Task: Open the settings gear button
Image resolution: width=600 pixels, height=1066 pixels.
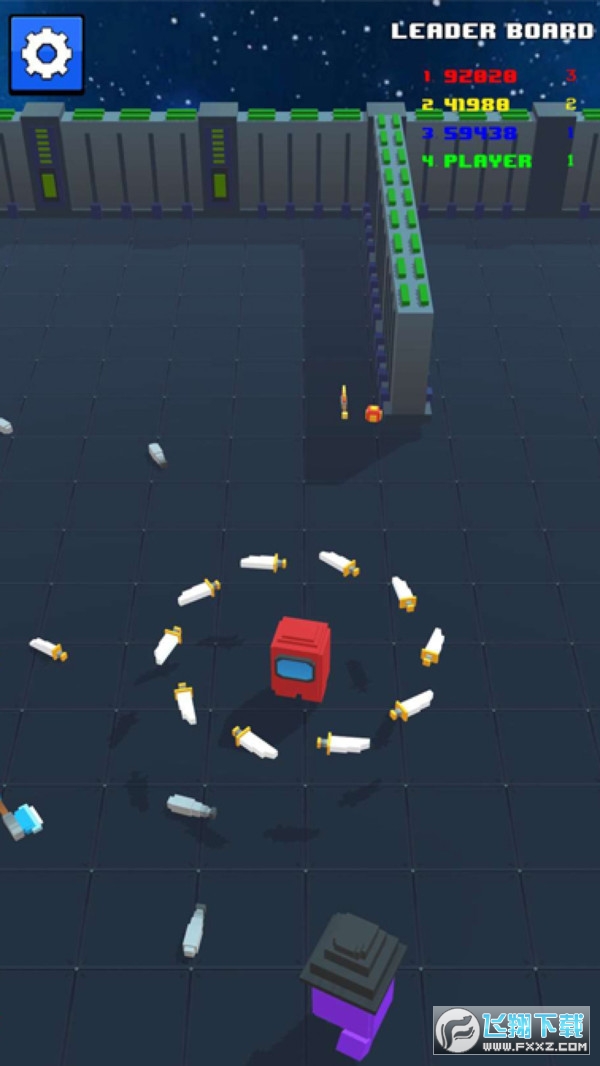Action: pos(46,54)
